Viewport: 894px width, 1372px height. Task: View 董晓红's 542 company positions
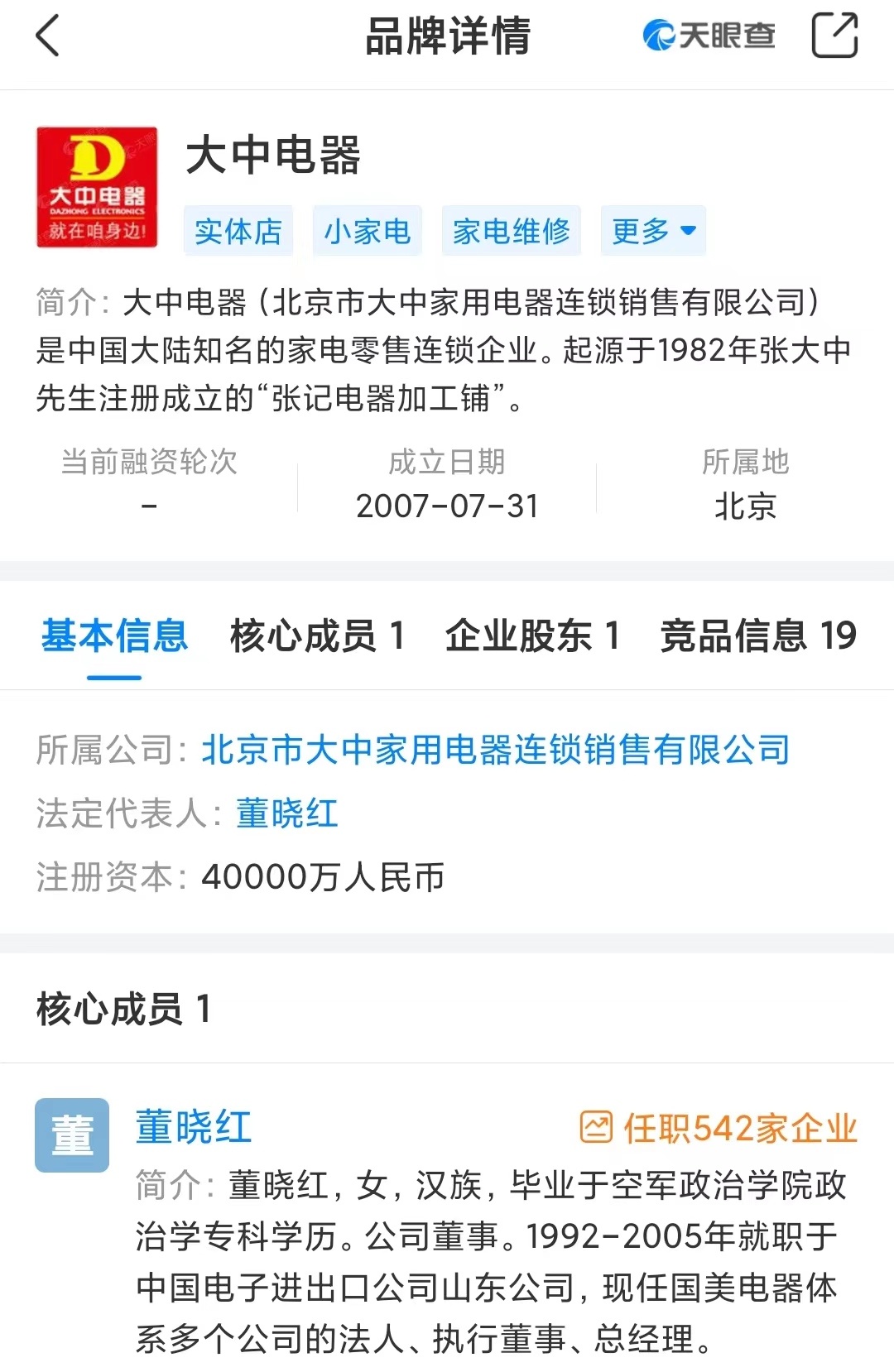click(x=719, y=1128)
